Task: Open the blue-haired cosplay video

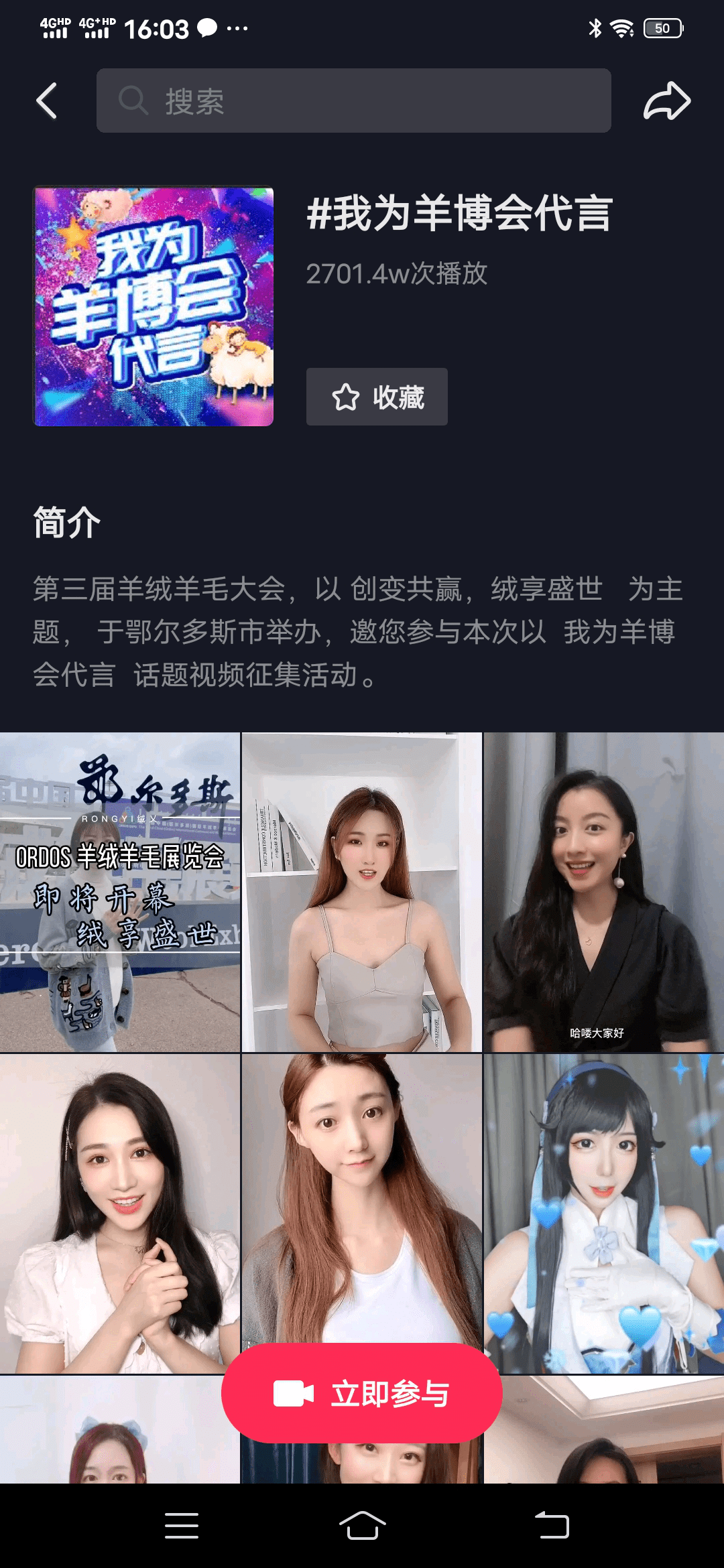Action: (604, 1214)
